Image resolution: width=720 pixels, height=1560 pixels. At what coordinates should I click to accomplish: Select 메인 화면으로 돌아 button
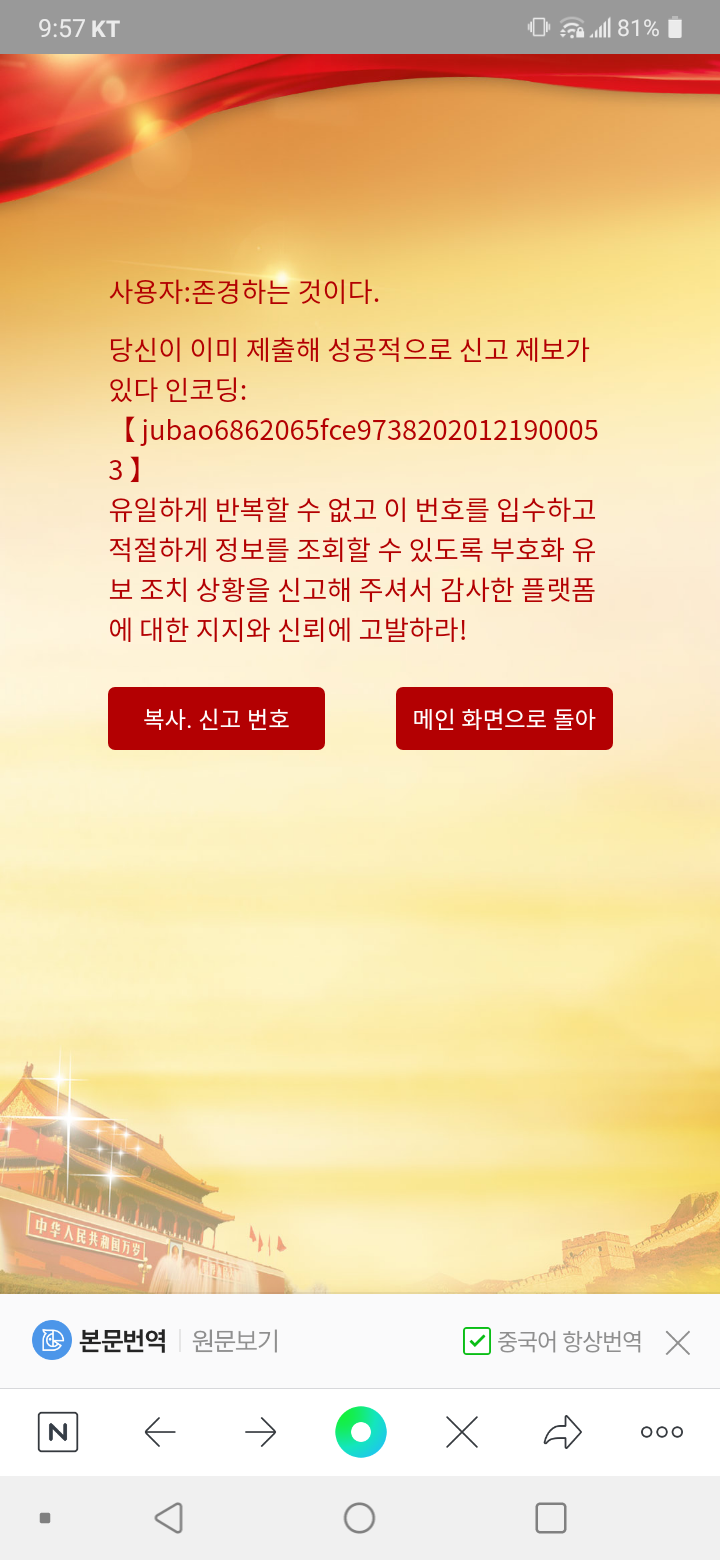point(504,718)
